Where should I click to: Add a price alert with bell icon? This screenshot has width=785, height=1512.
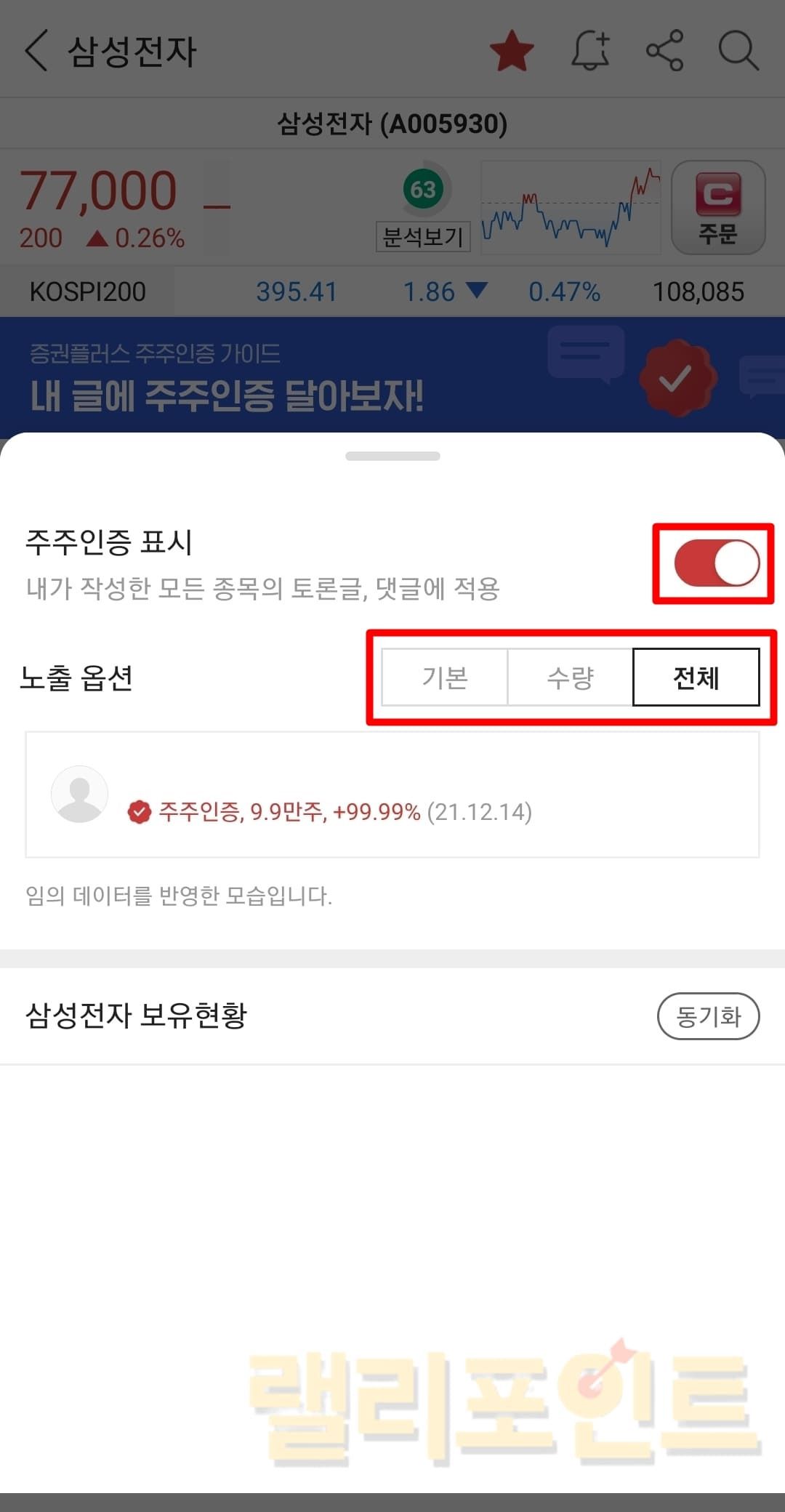pos(590,51)
